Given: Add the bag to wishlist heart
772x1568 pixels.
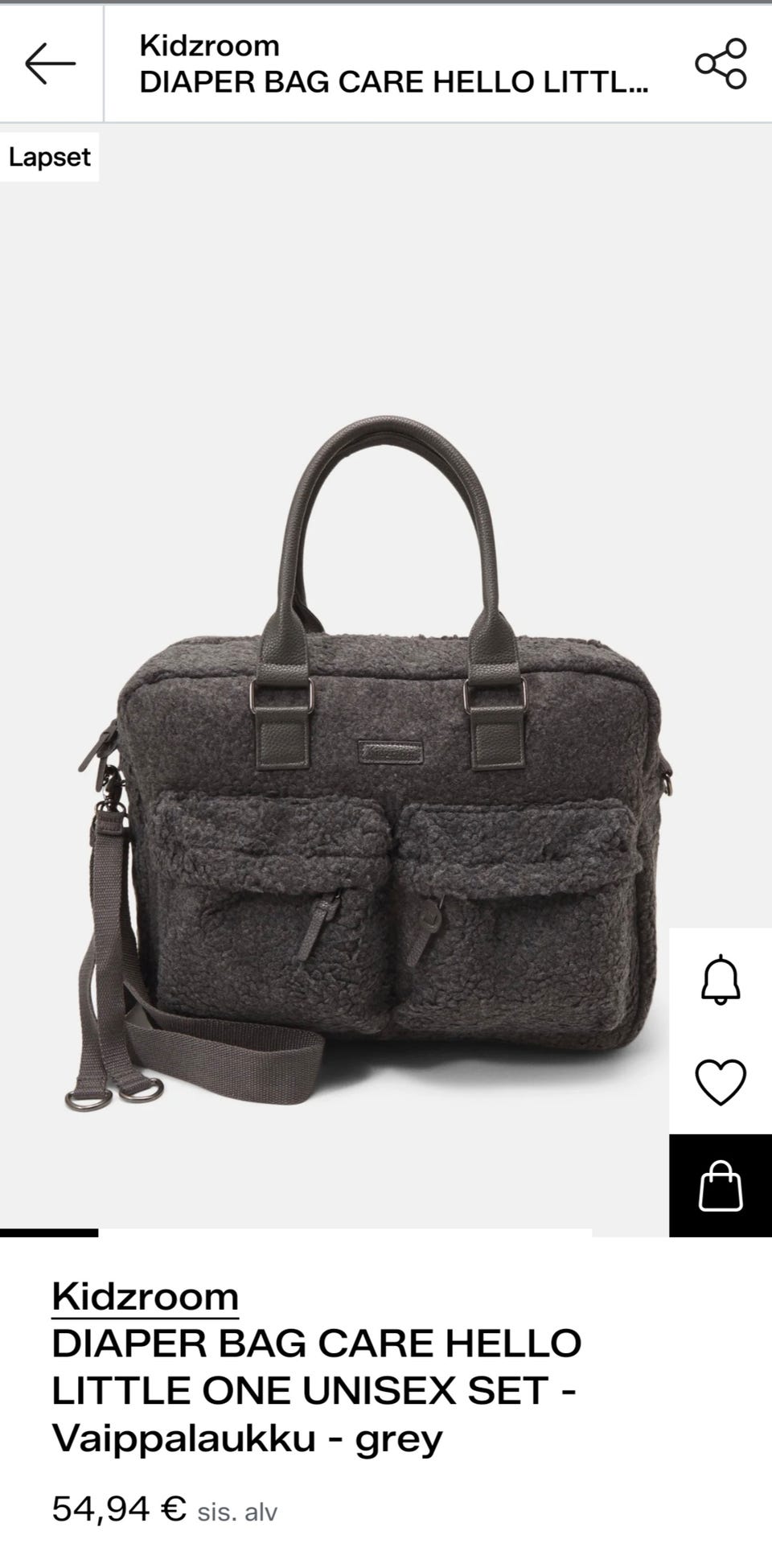Looking at the screenshot, I should [721, 1082].
